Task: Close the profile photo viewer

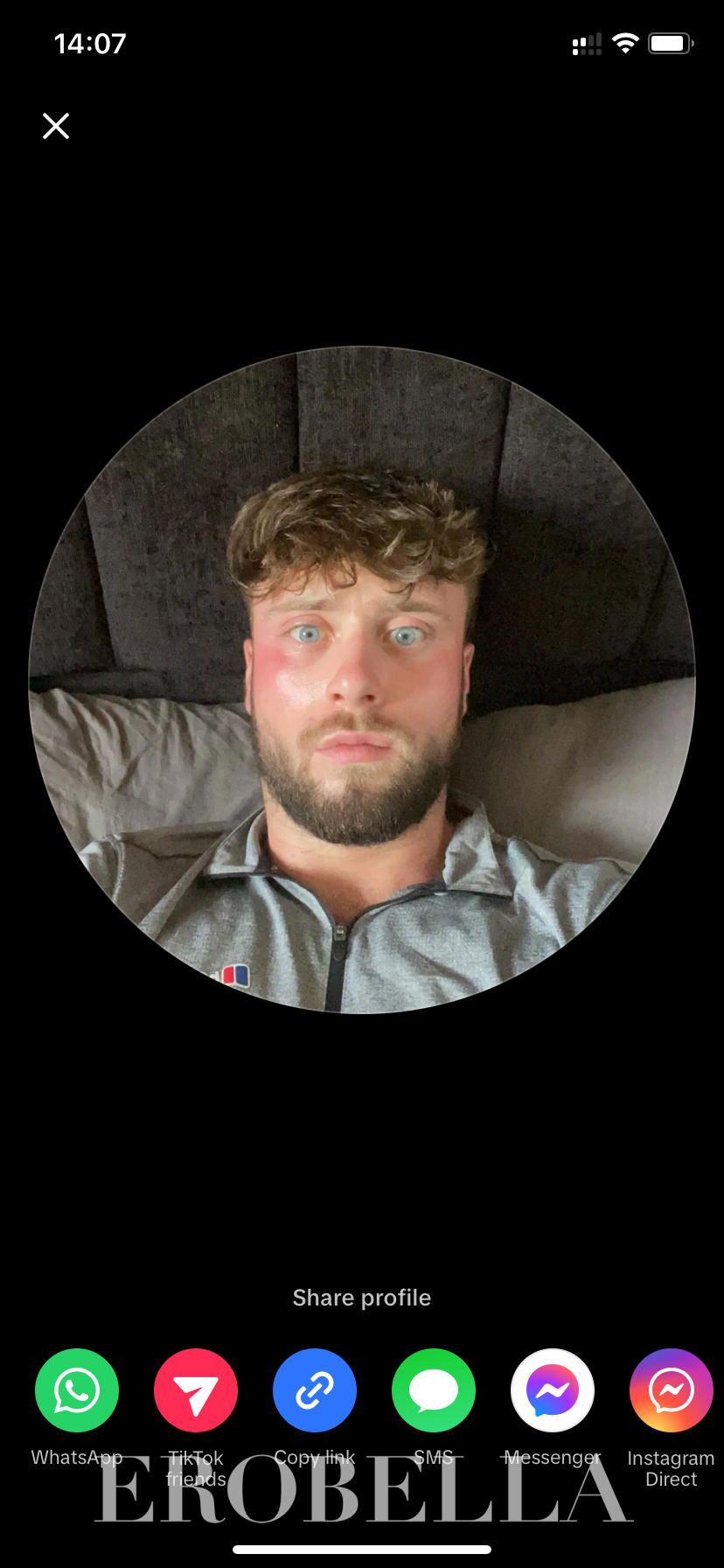Action: coord(56,126)
